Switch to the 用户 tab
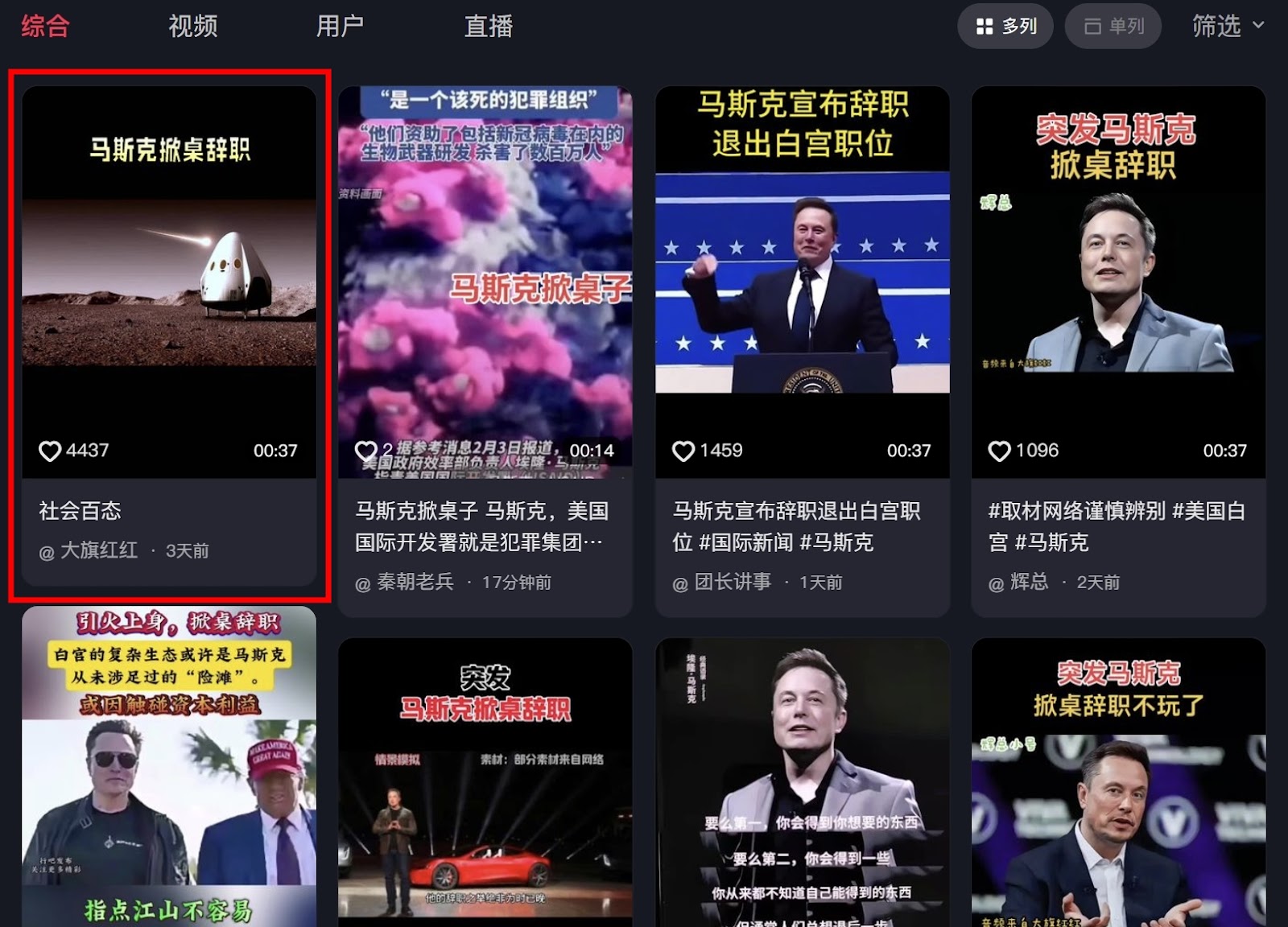Viewport: 1288px width, 927px height. (x=339, y=27)
